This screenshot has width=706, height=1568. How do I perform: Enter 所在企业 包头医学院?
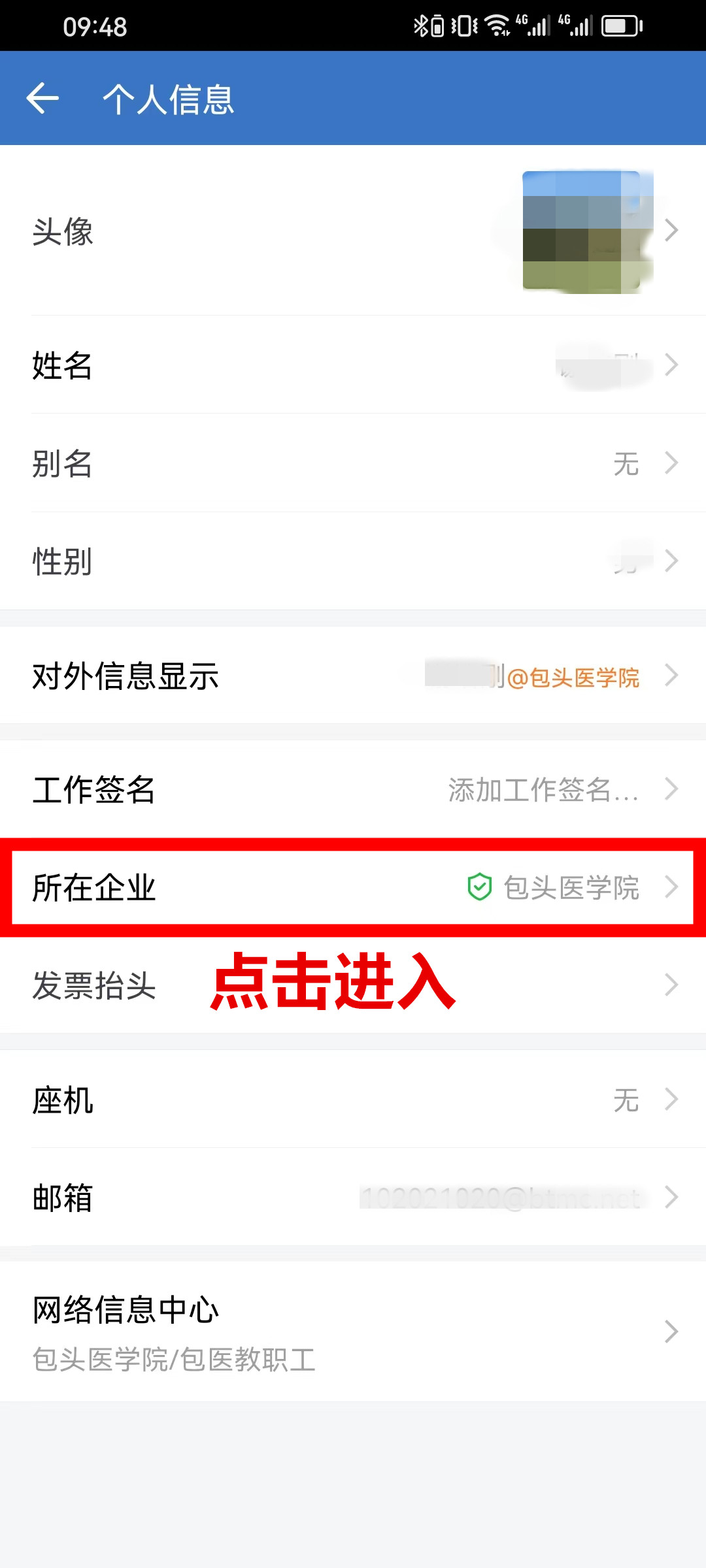[x=353, y=887]
